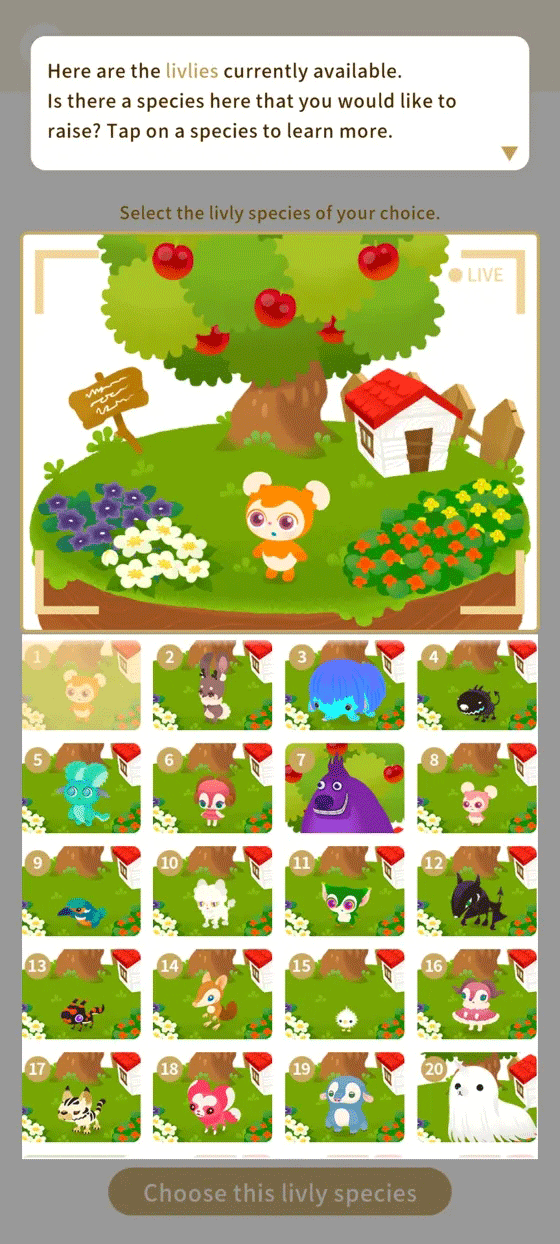Pick livly species number 13
Viewport: 560px width, 1244px height.
click(x=81, y=993)
